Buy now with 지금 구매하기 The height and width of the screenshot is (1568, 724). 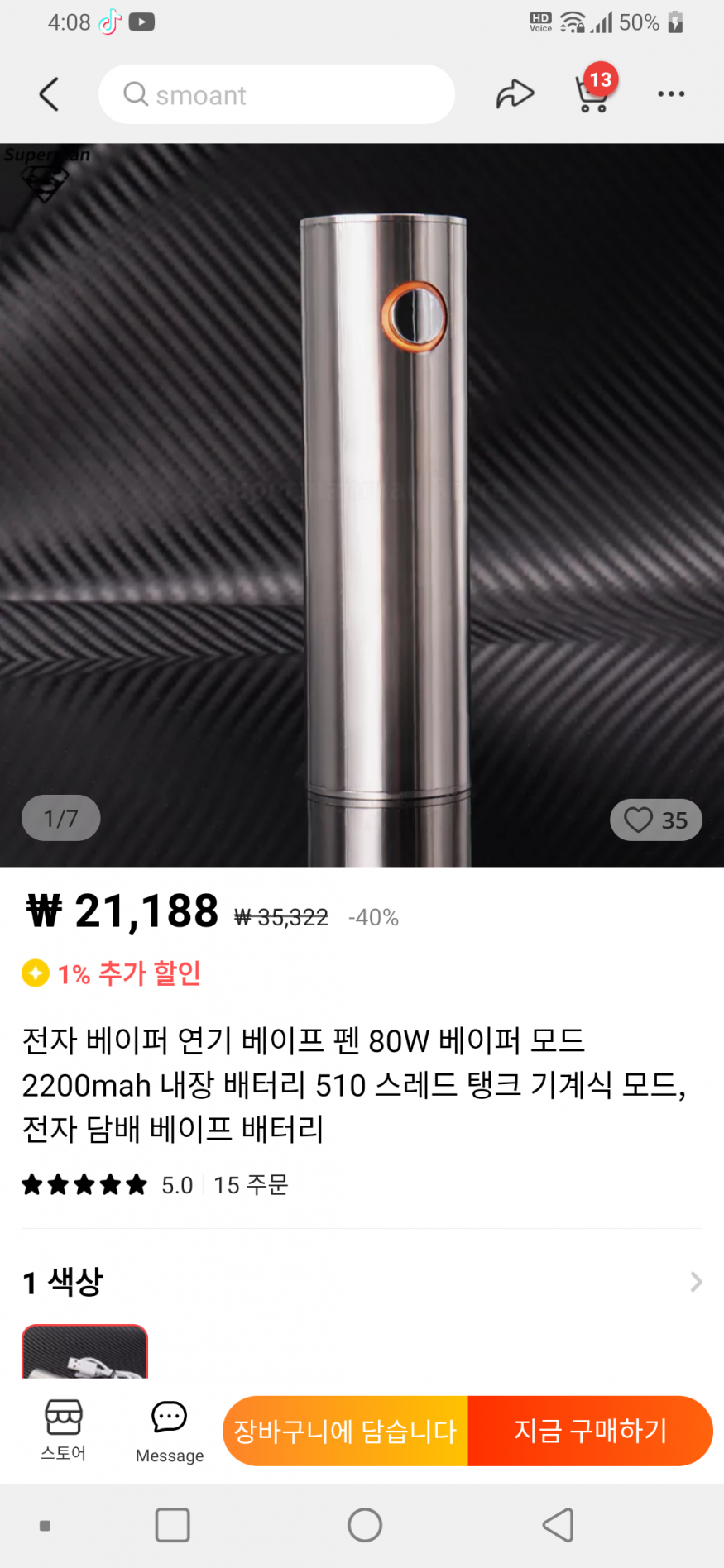coord(590,1431)
